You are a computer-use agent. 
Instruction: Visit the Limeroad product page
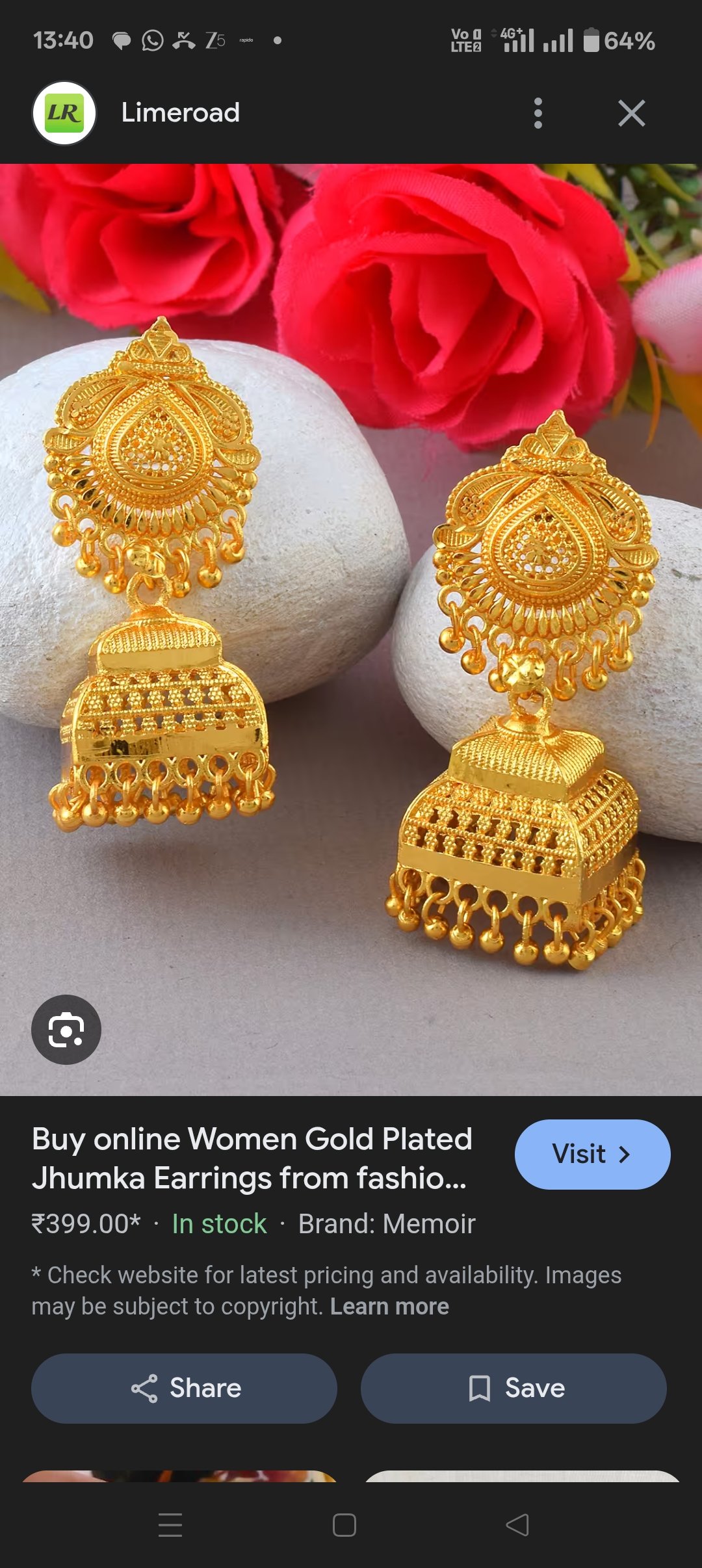[x=591, y=1155]
